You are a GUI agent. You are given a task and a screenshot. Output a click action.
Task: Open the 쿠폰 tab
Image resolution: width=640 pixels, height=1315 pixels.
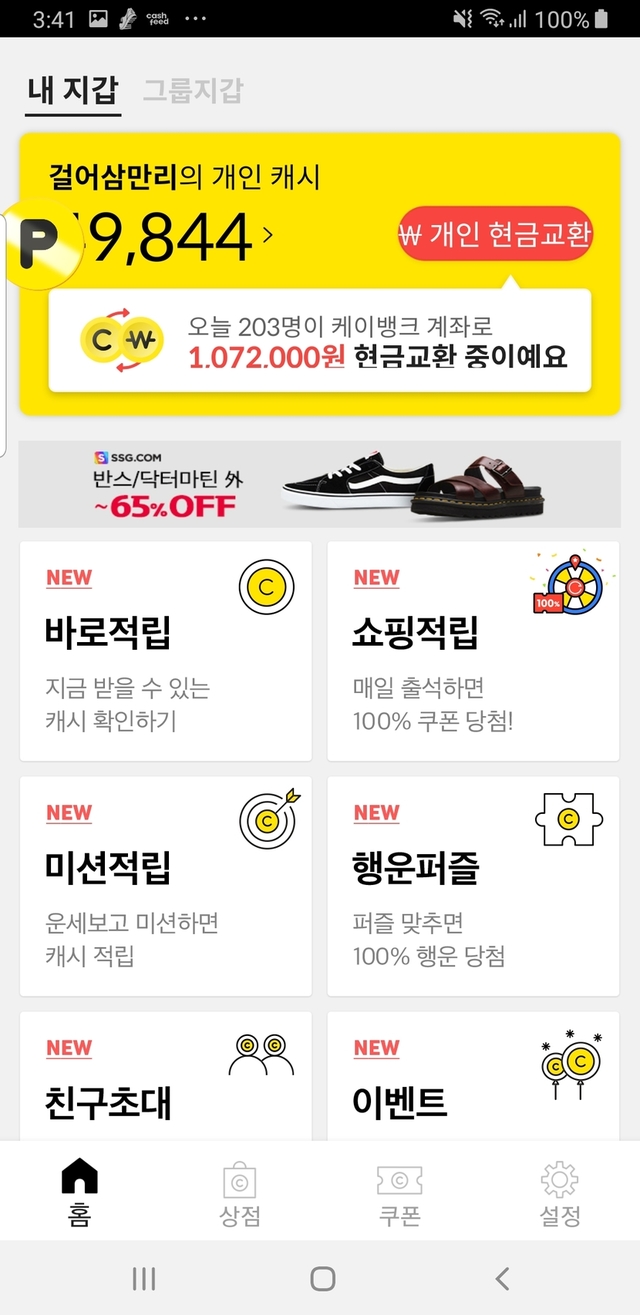(399, 1192)
